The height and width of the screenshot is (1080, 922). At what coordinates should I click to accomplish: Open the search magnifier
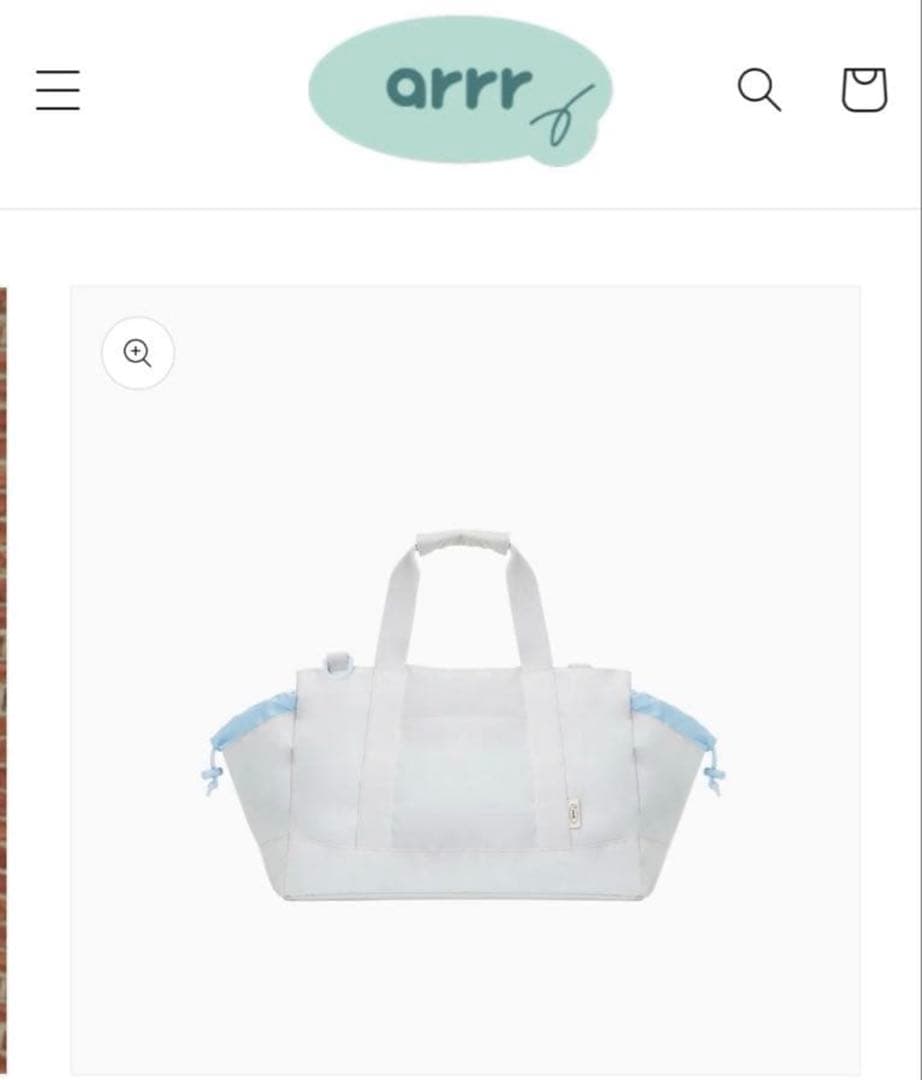(759, 90)
